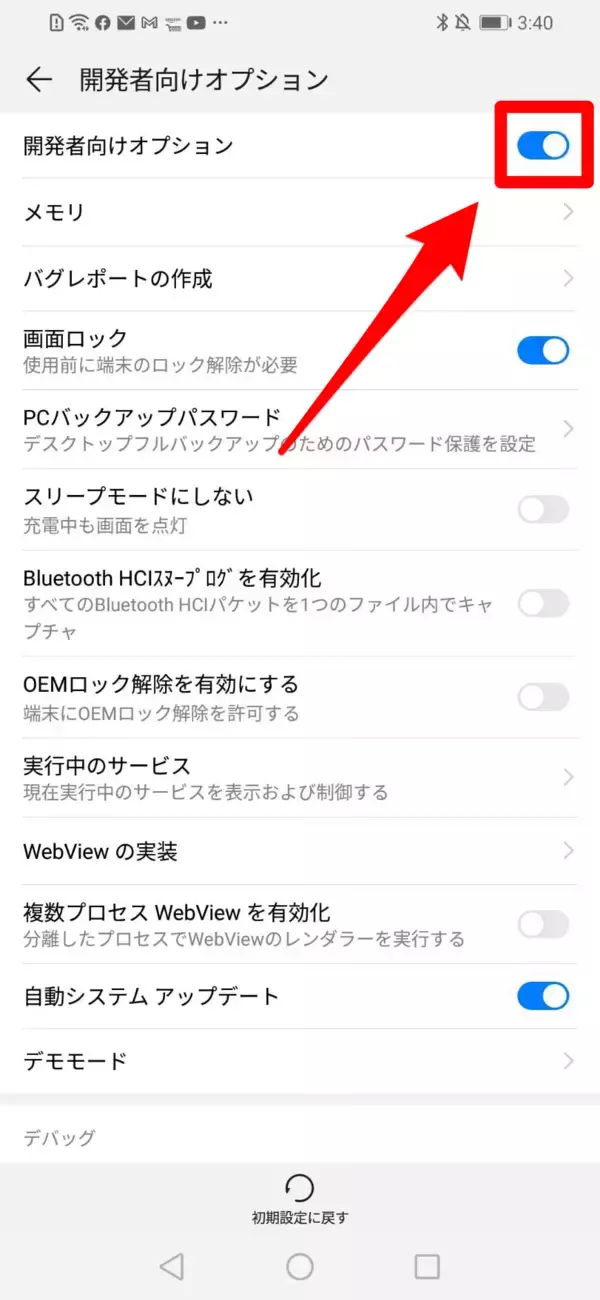Open recent apps with square button
The image size is (600, 1300).
tap(427, 1267)
